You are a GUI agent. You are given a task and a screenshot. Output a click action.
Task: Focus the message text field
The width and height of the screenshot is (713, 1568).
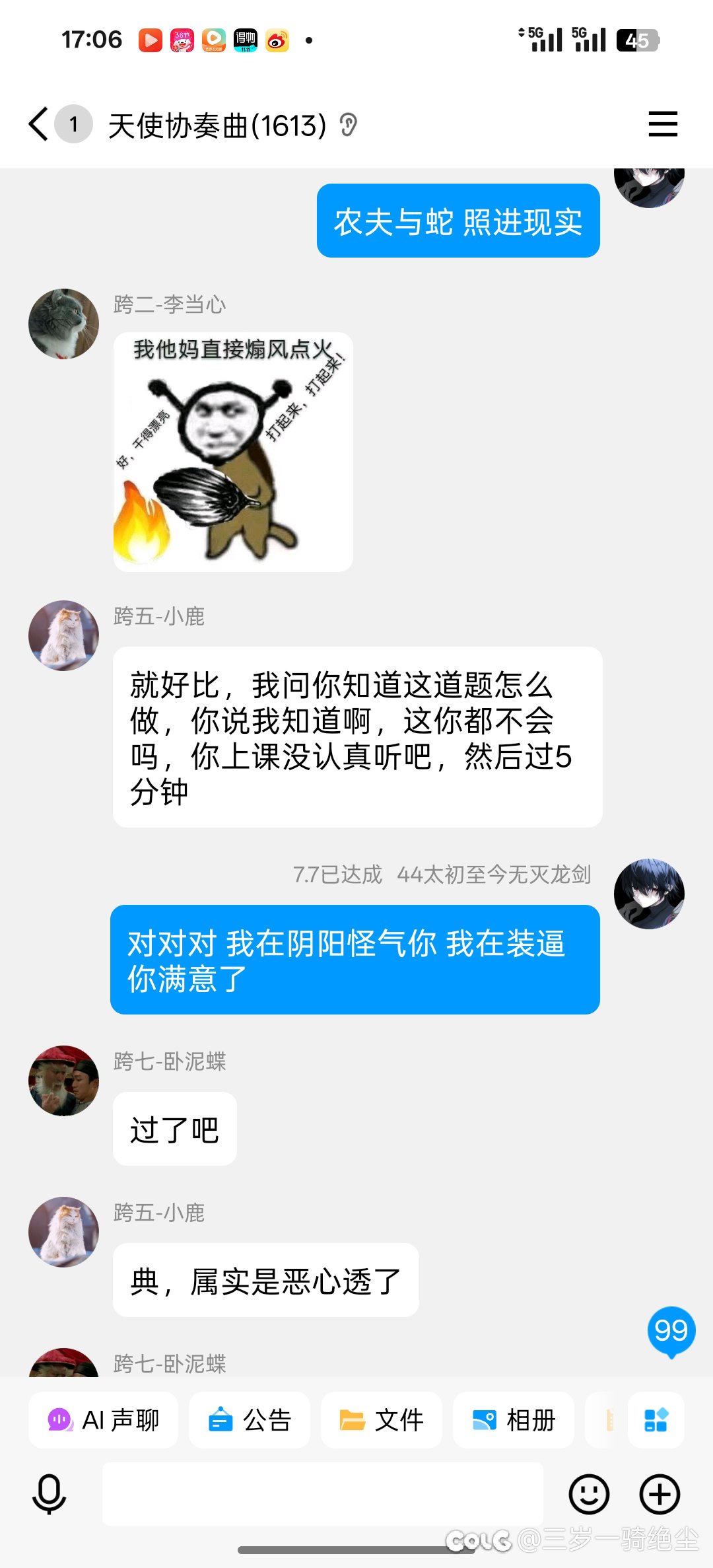point(323,1494)
